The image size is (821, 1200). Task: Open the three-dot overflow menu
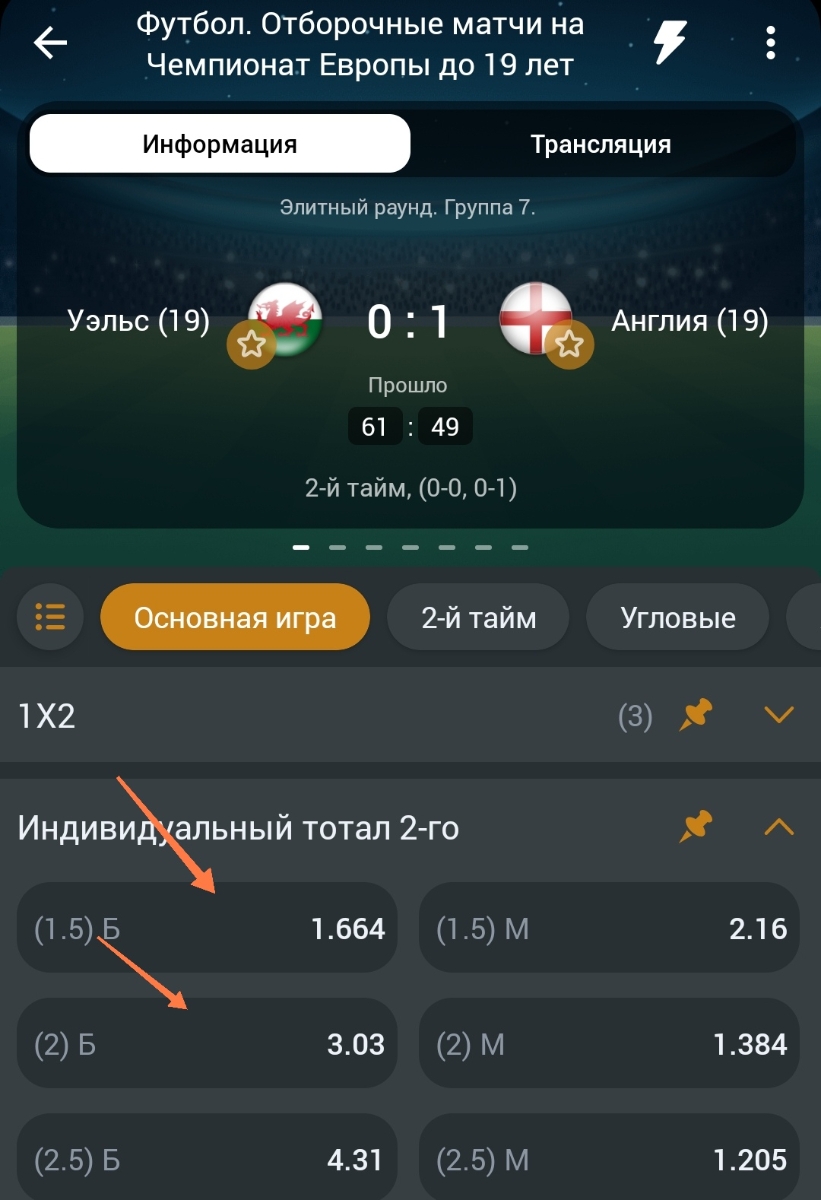[x=770, y=43]
